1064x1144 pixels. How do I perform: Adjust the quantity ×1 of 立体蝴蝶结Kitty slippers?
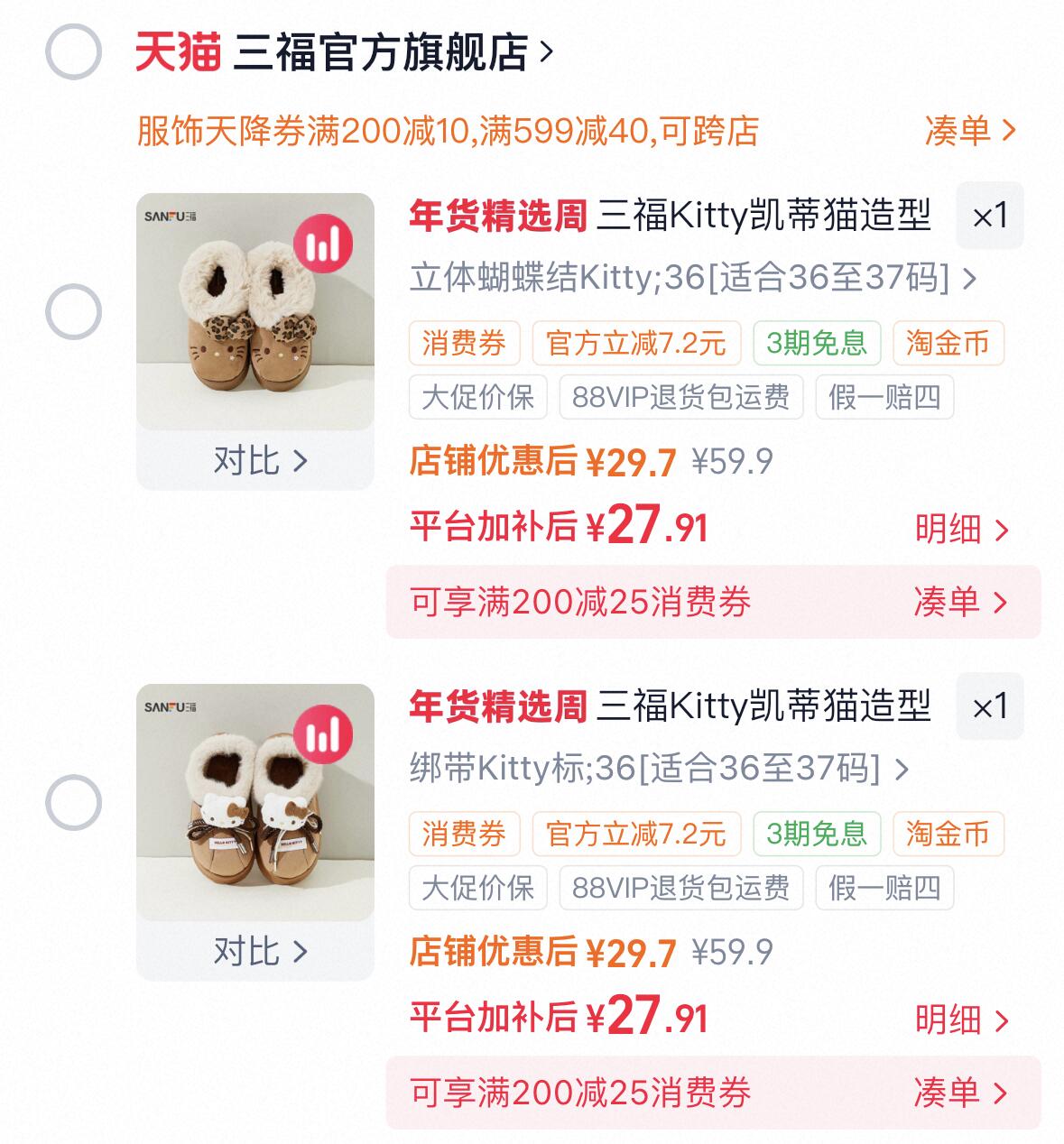[989, 217]
